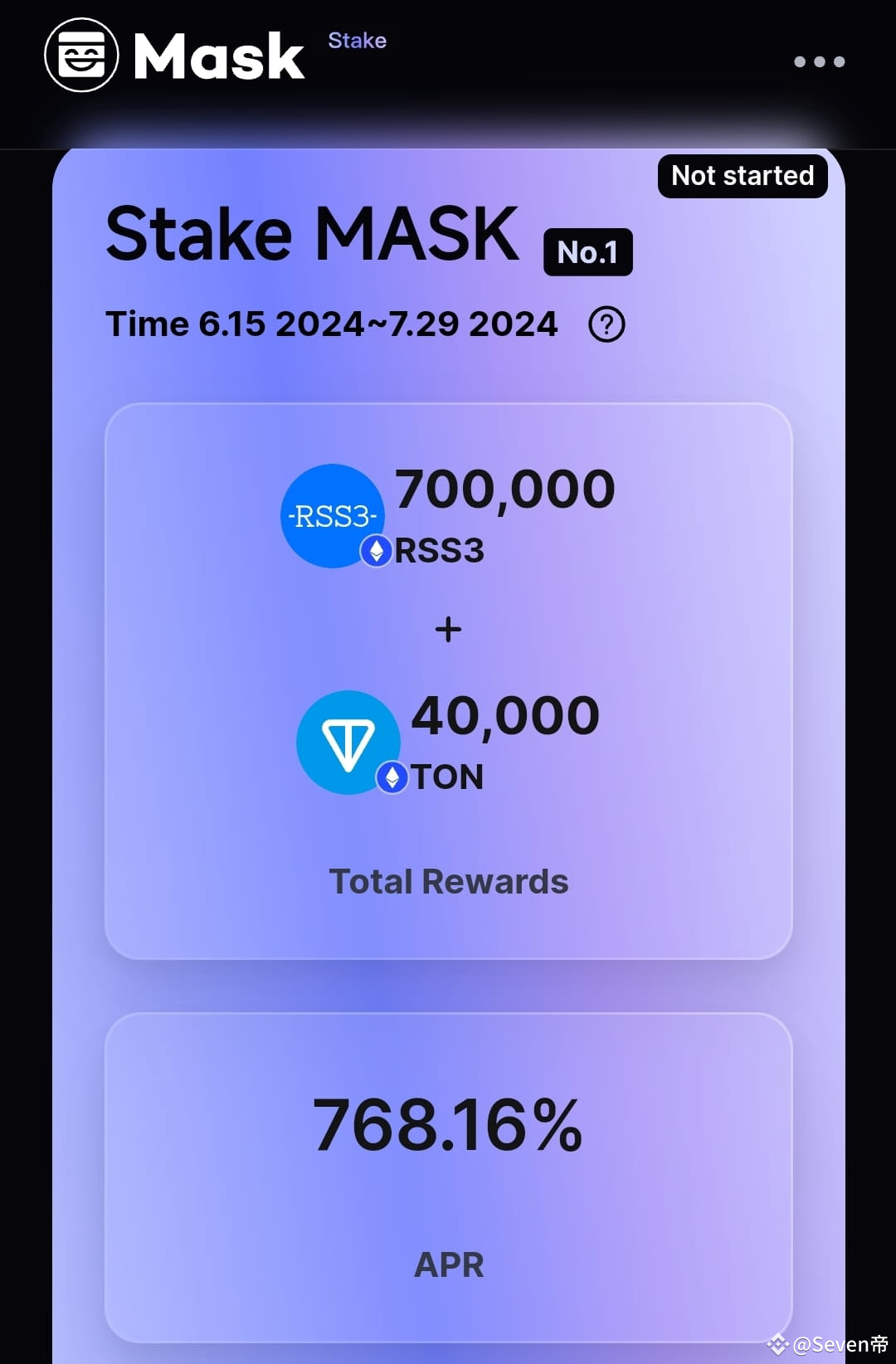Open the help question mark icon

[x=606, y=324]
